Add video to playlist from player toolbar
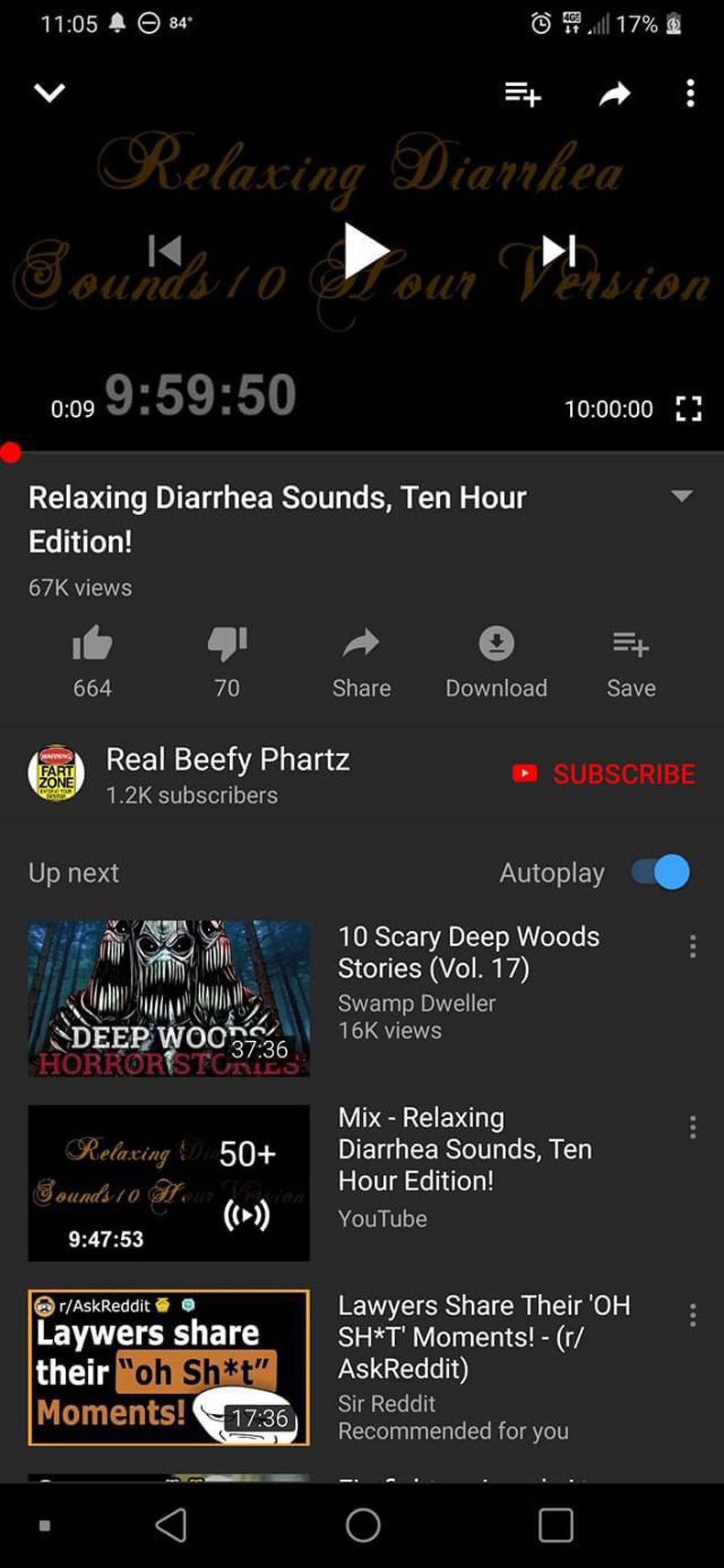This screenshot has width=724, height=1568. click(523, 93)
